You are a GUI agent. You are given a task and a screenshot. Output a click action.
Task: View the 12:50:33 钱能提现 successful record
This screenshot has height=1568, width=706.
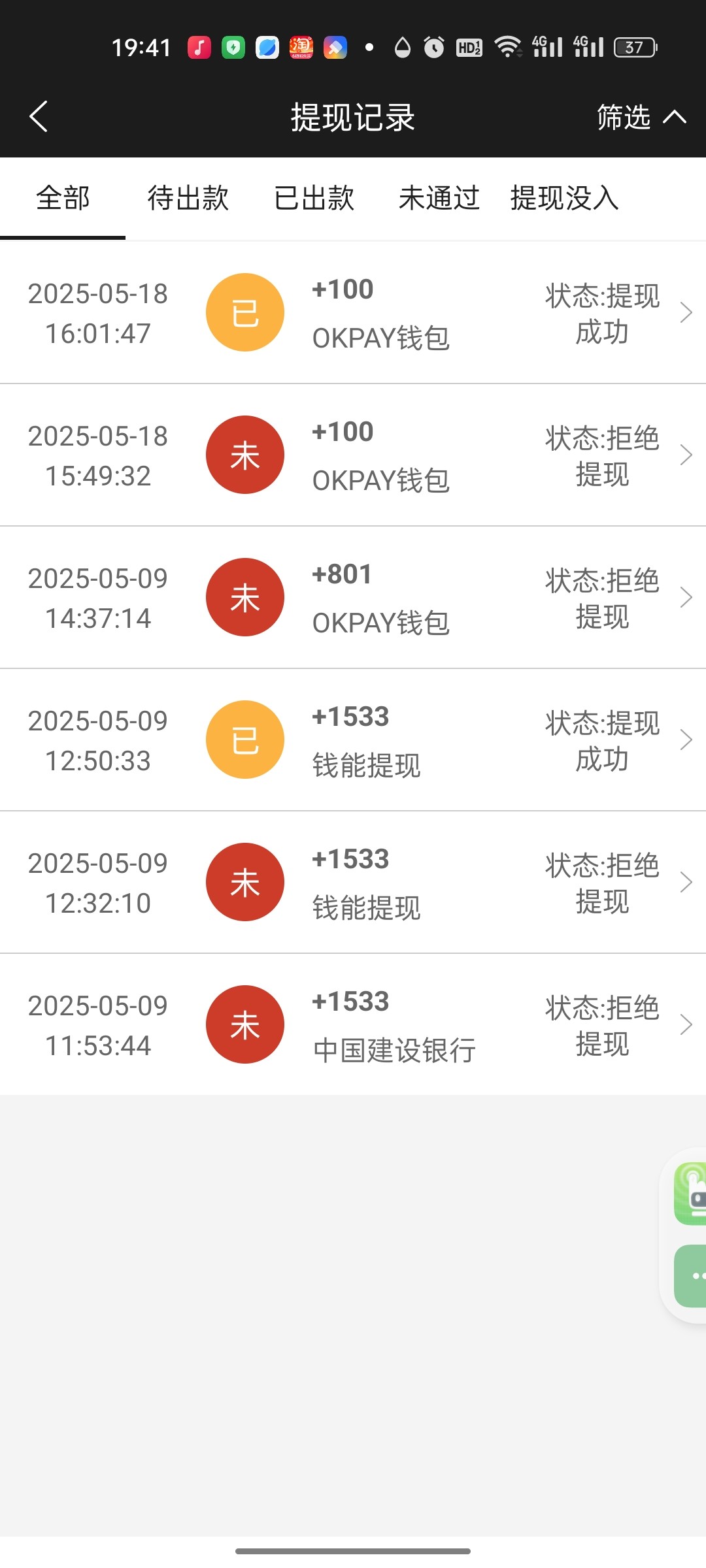pyautogui.click(x=353, y=740)
